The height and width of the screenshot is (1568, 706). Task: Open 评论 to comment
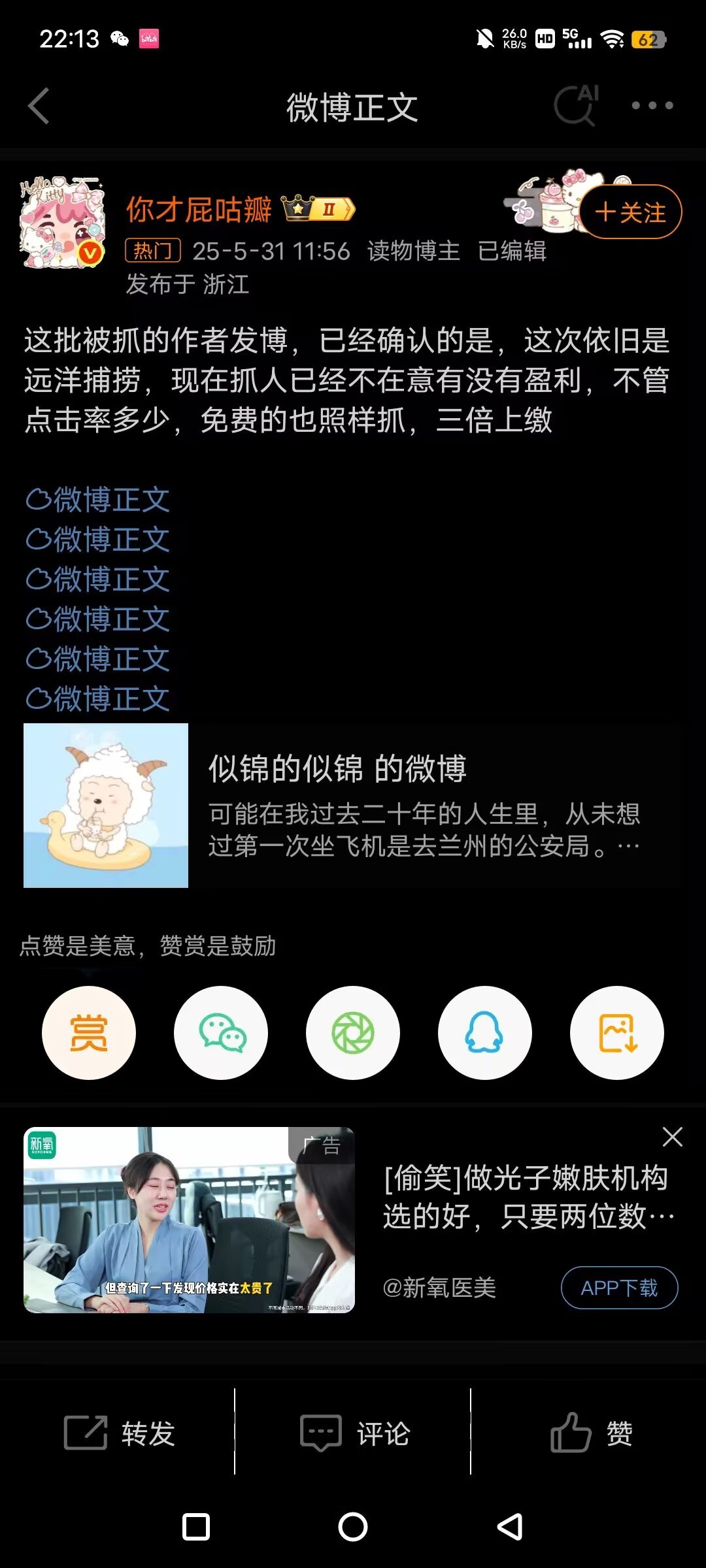pos(354,1433)
